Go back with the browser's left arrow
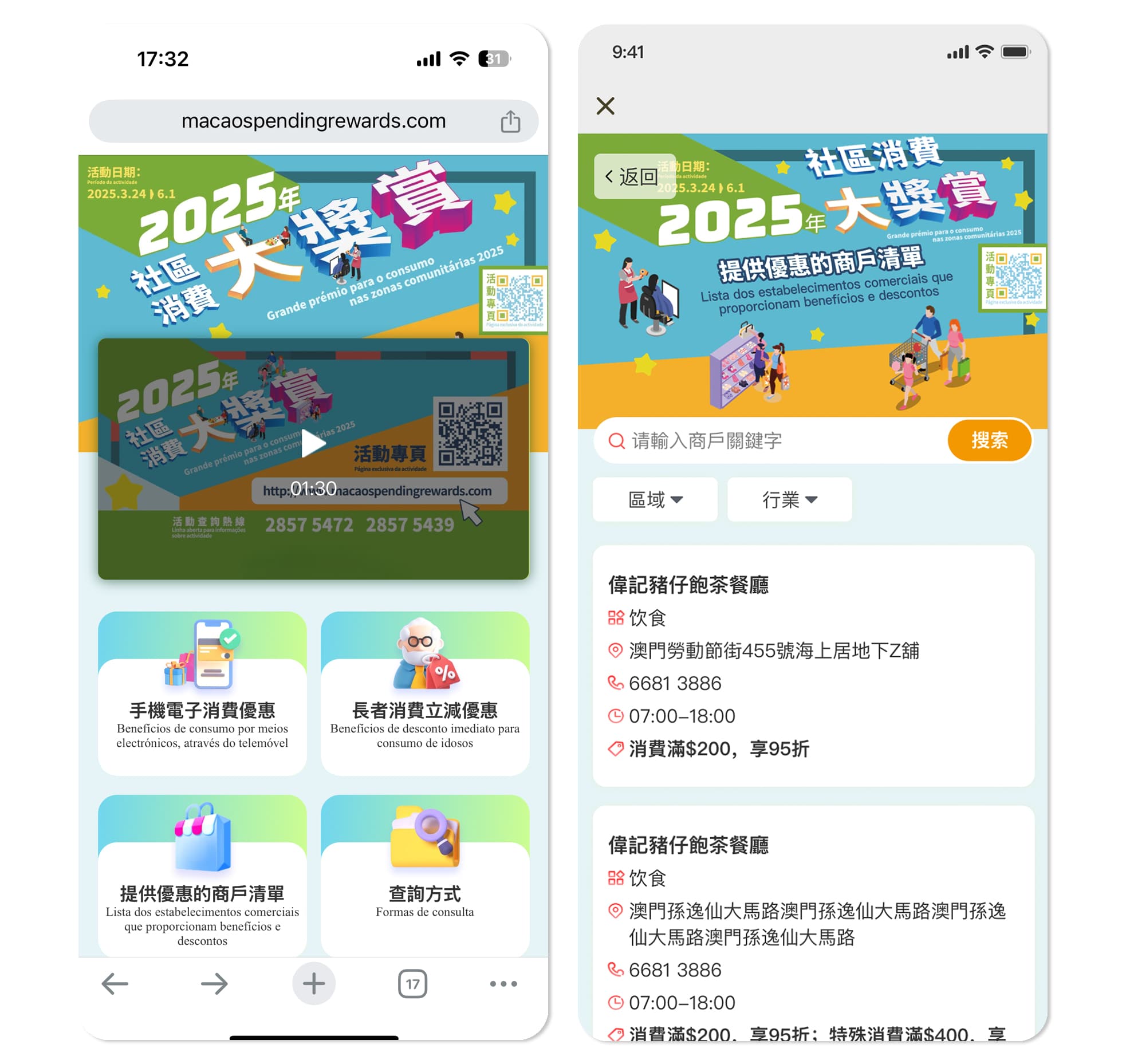The width and height of the screenshot is (1126, 1064). (x=115, y=984)
